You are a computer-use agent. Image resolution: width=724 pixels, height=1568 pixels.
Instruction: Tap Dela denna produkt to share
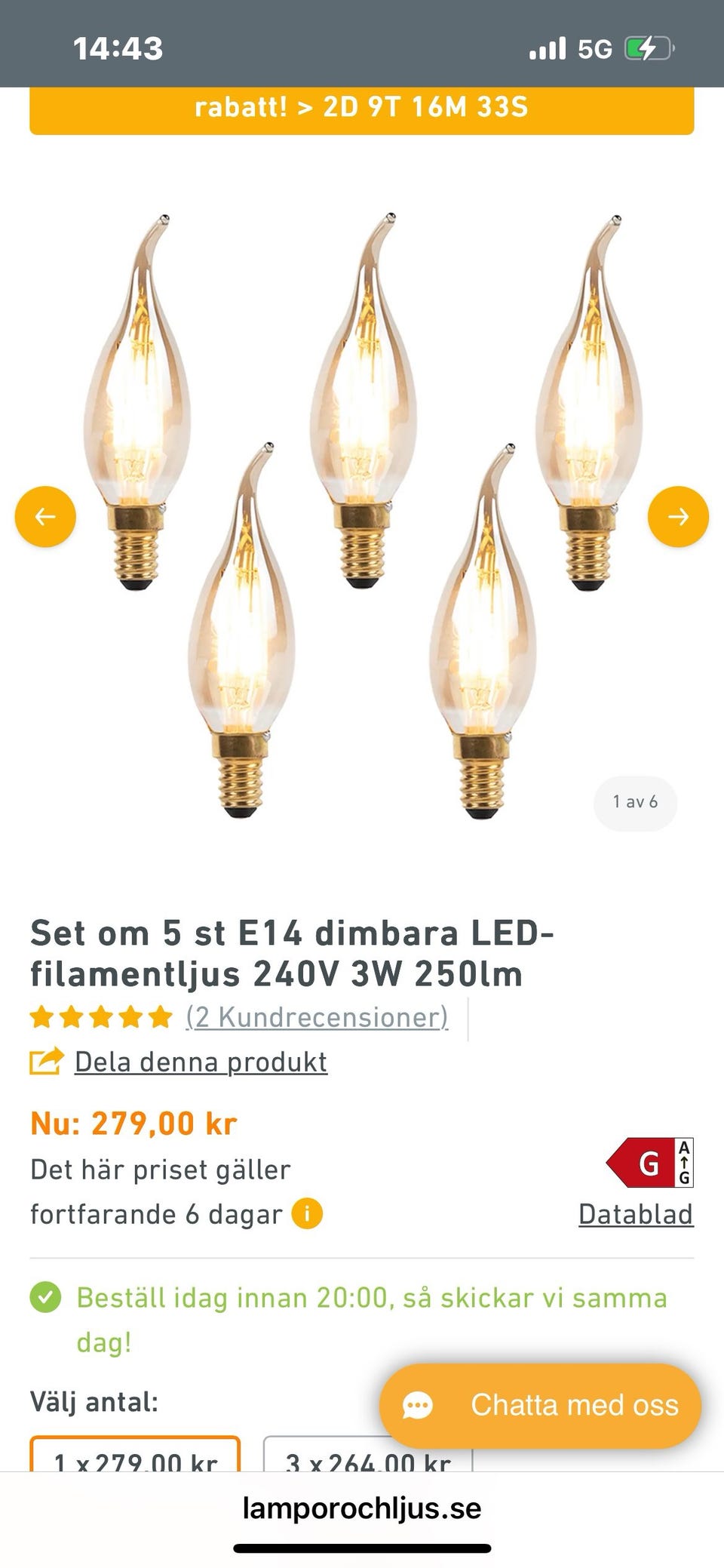(x=201, y=1062)
